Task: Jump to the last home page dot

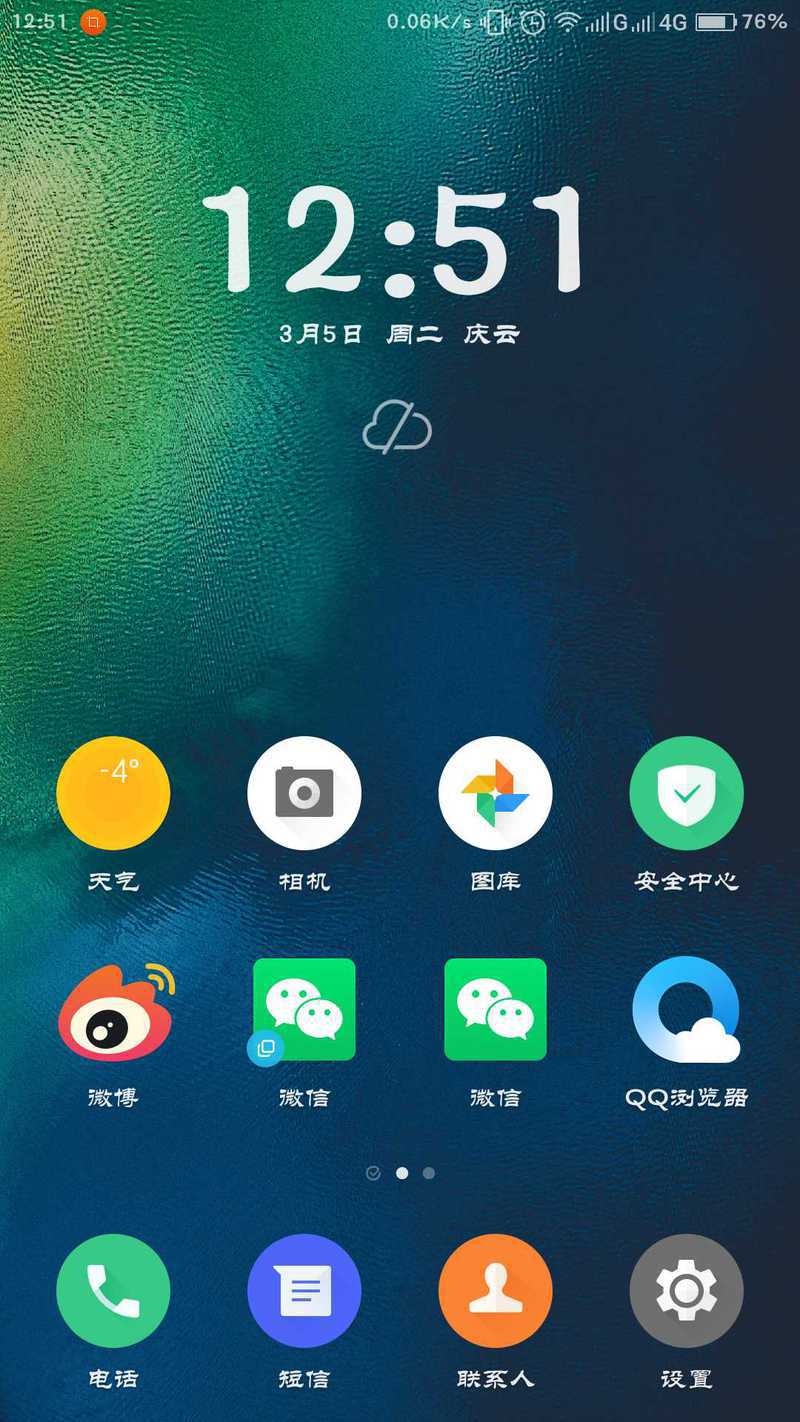Action: tap(429, 1173)
